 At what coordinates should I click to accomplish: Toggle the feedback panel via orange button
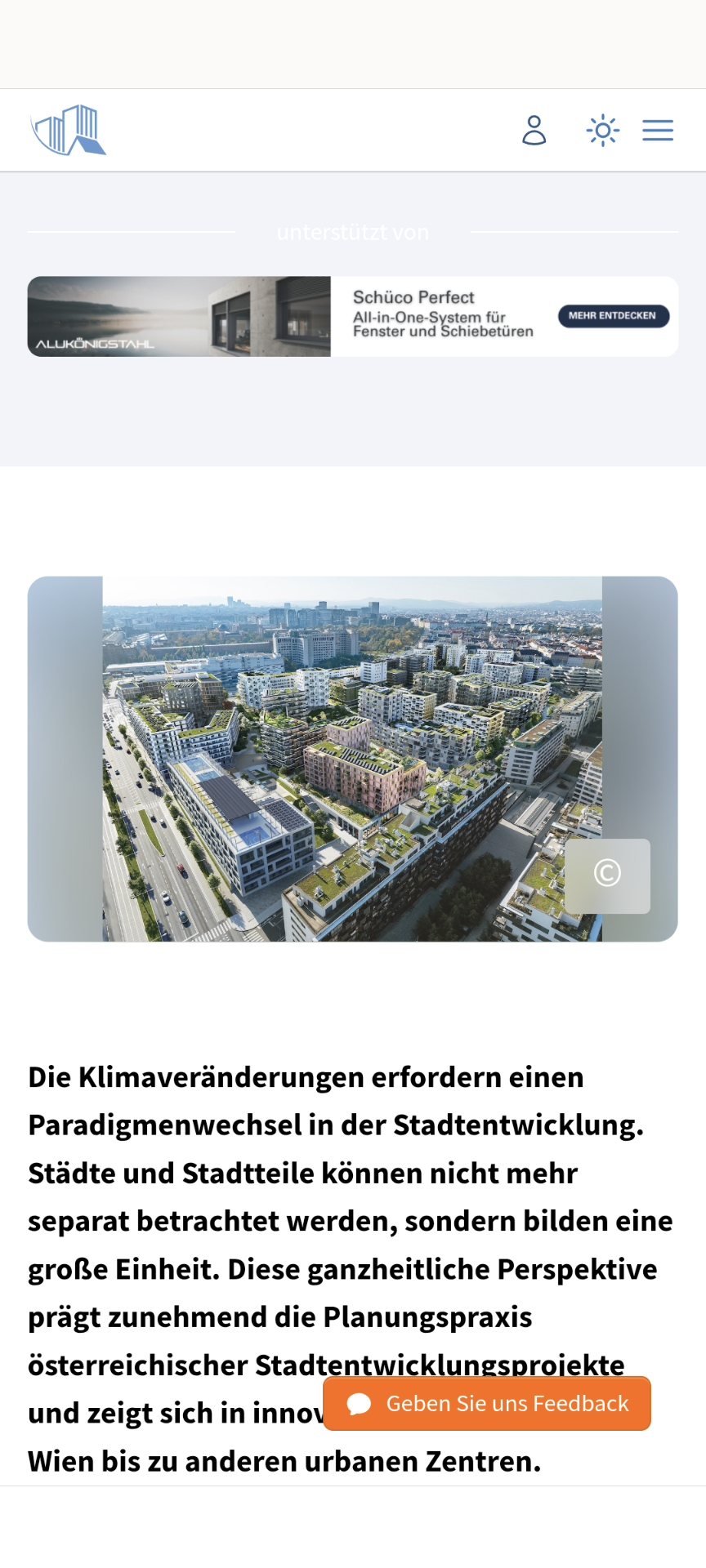487,1402
